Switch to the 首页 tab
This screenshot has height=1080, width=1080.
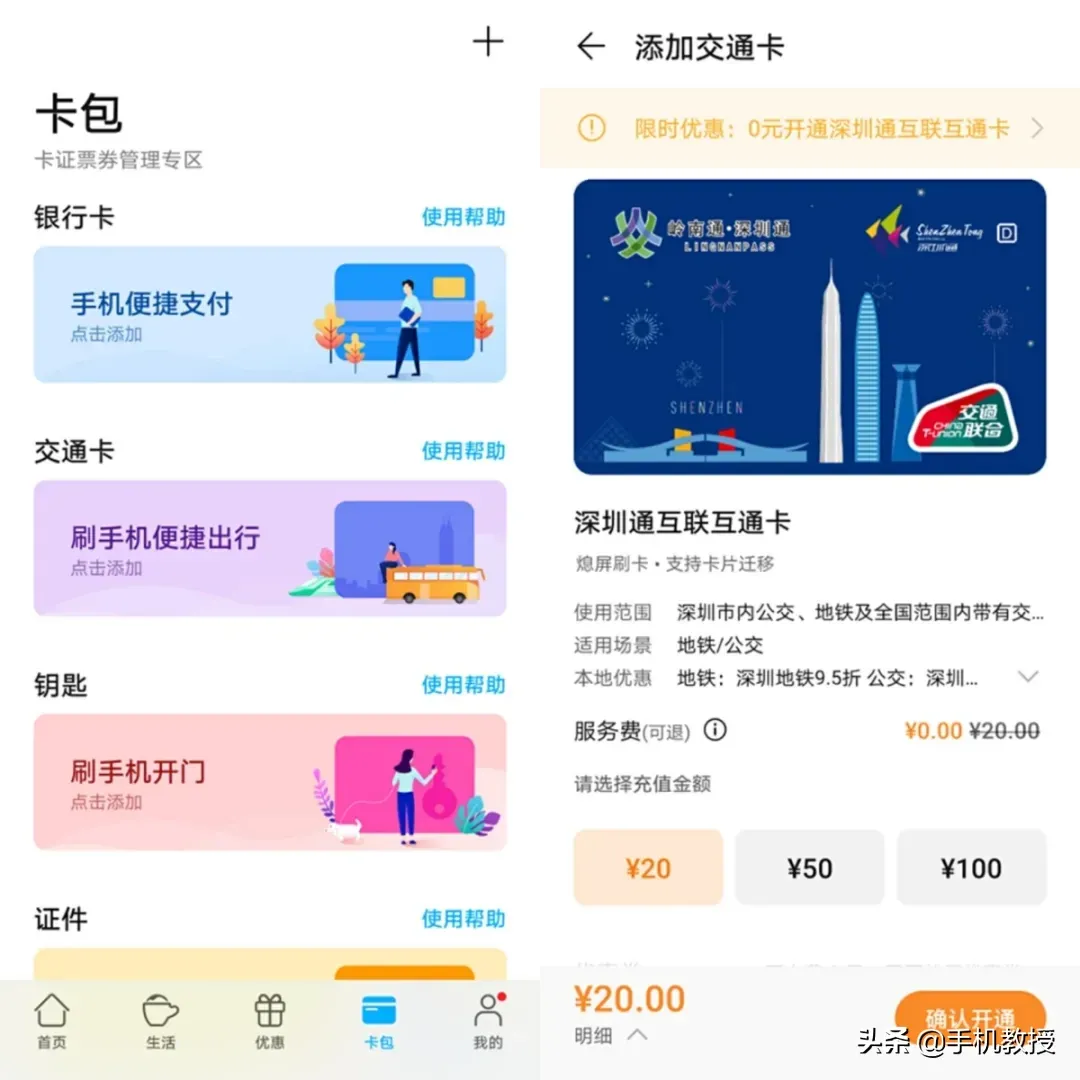click(52, 1021)
